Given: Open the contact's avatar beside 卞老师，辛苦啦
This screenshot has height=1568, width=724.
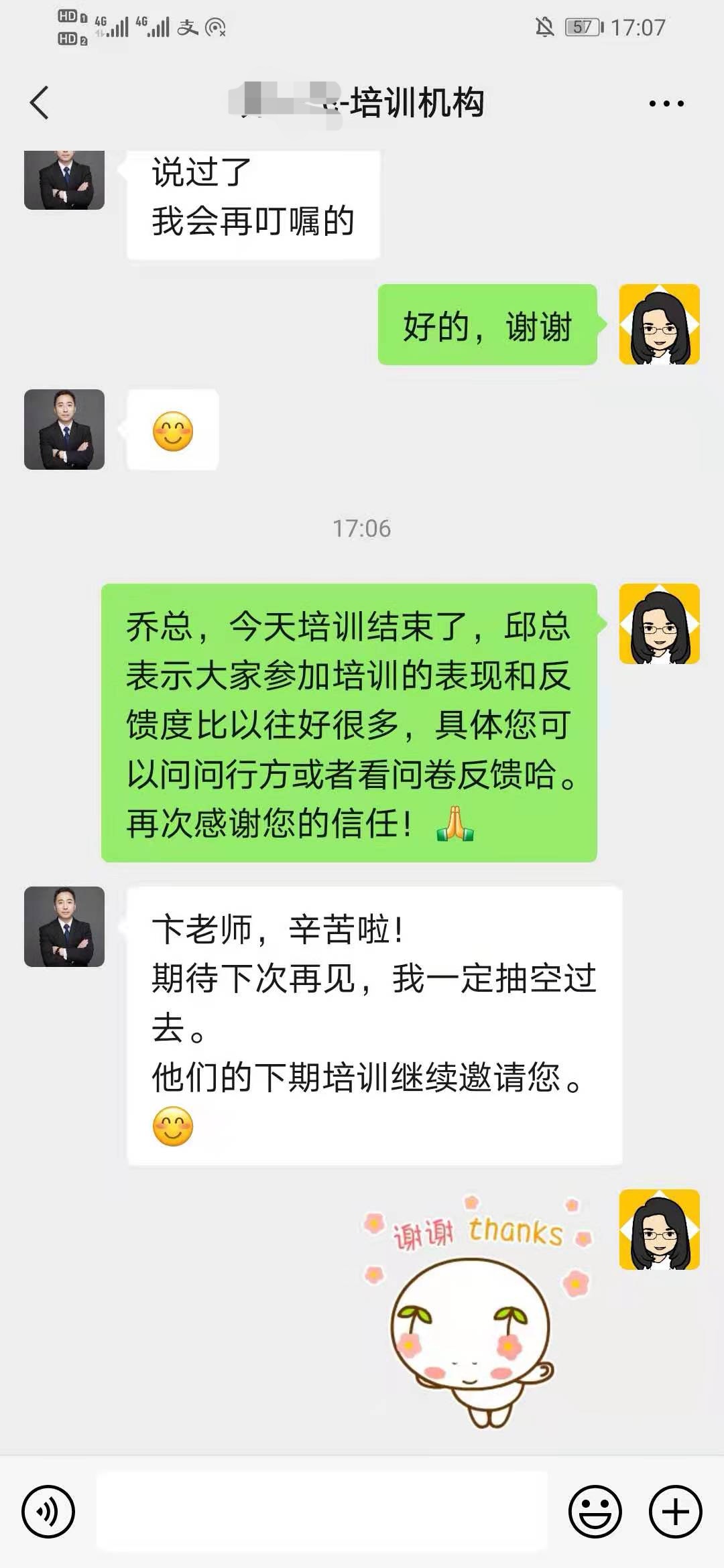Looking at the screenshot, I should coord(64,927).
